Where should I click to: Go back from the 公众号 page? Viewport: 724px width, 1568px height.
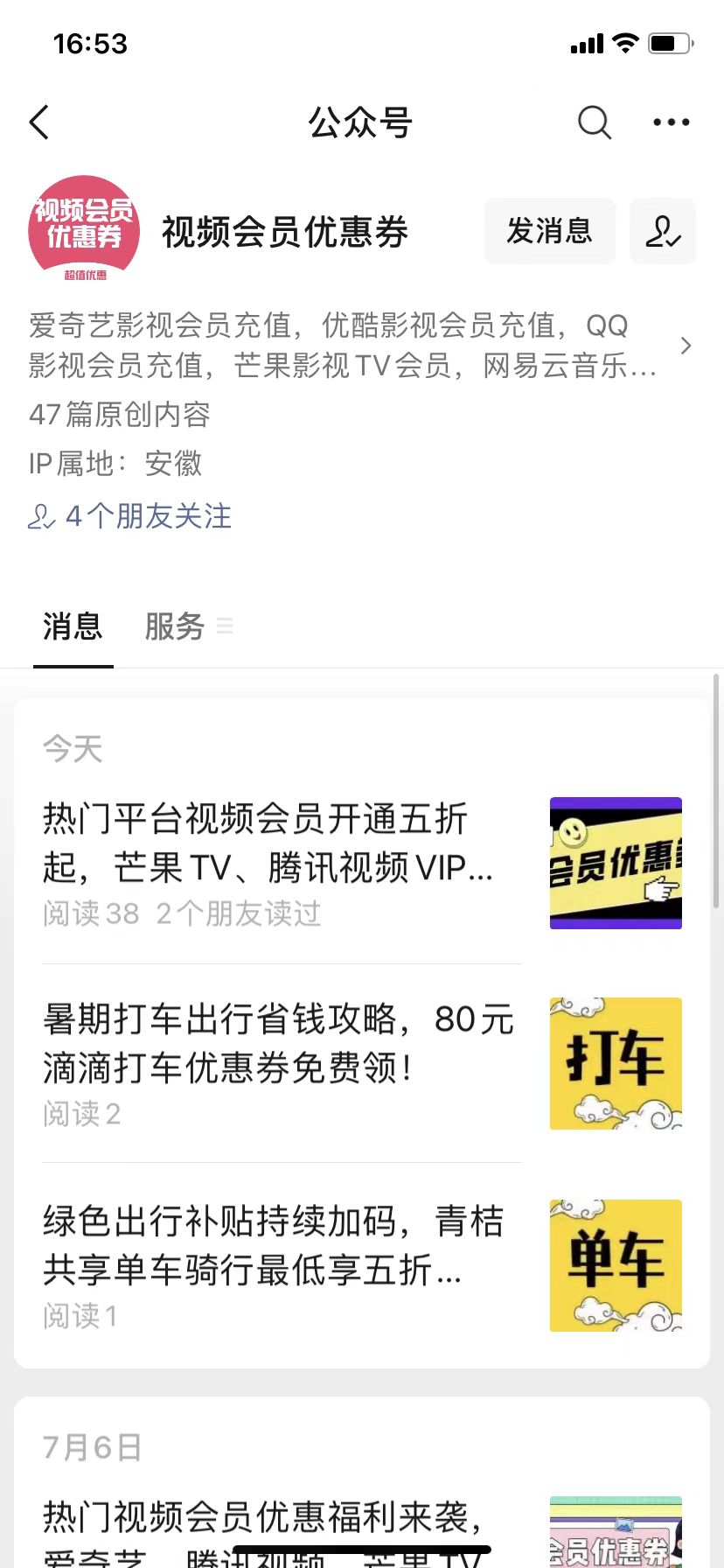[40, 122]
